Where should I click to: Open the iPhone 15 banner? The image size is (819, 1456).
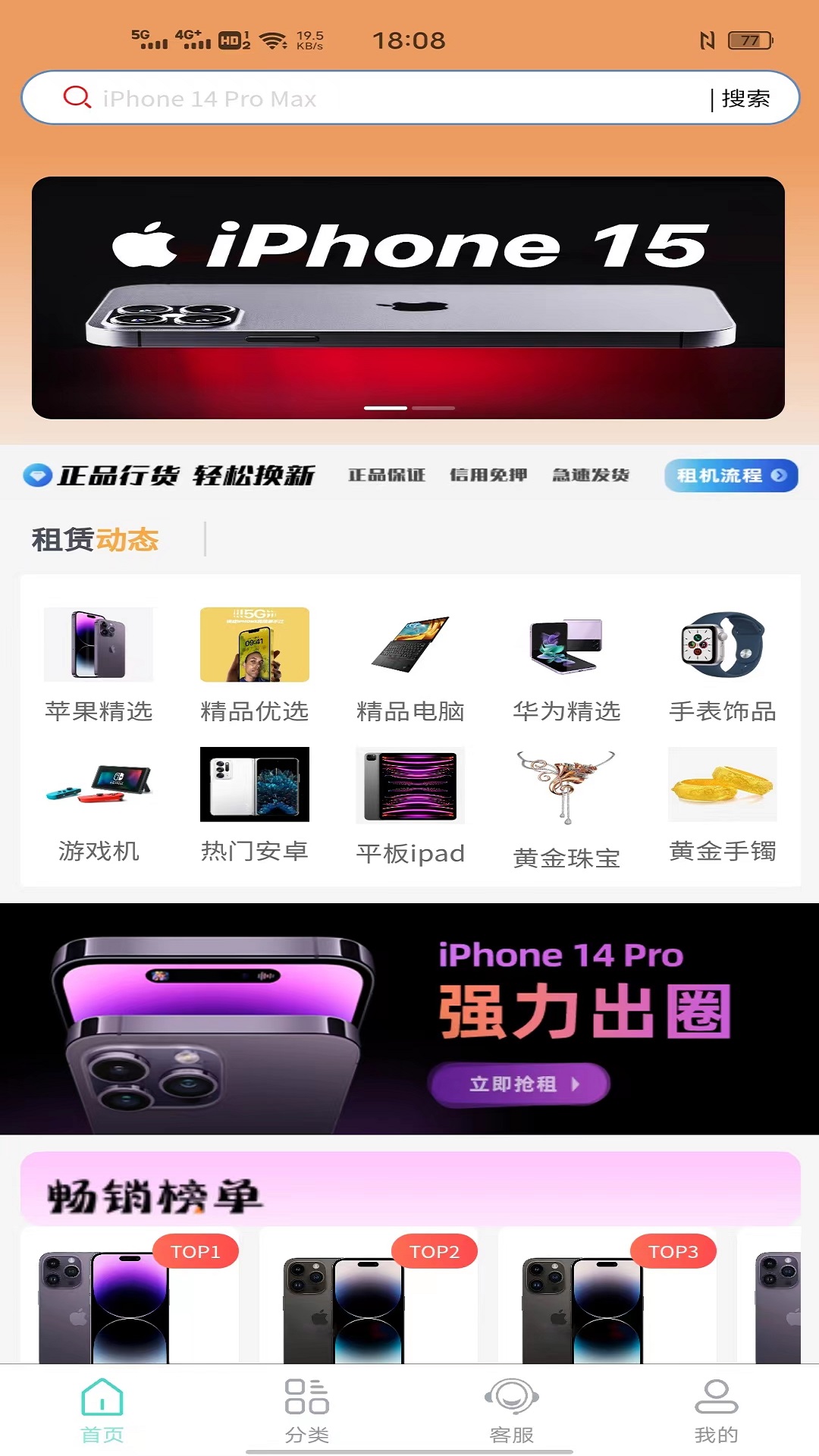click(x=408, y=297)
